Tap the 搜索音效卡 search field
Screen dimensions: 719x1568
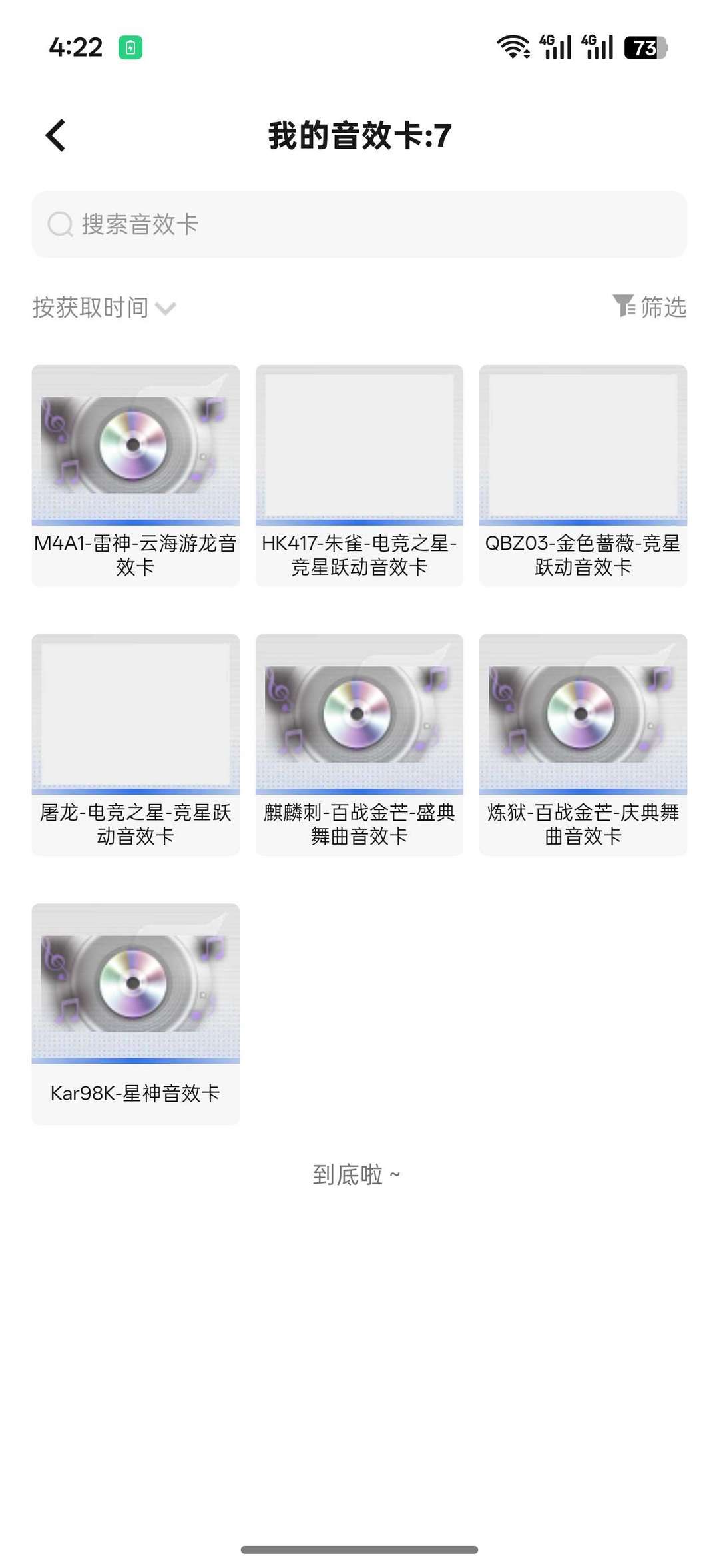(x=359, y=224)
